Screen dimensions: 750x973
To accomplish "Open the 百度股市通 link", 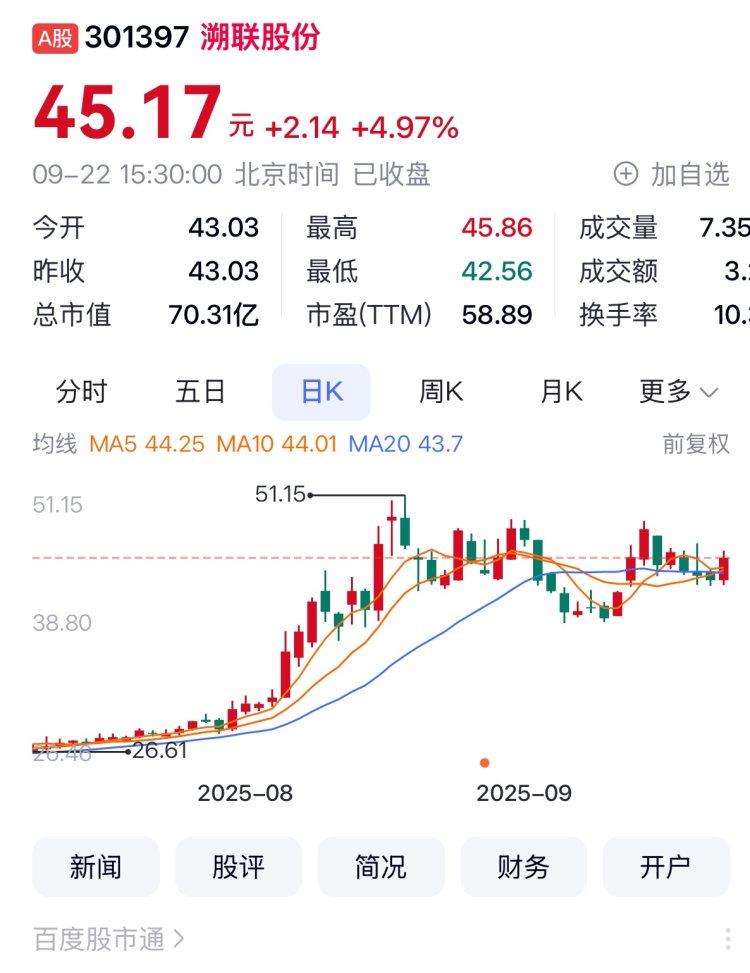I will click(109, 939).
